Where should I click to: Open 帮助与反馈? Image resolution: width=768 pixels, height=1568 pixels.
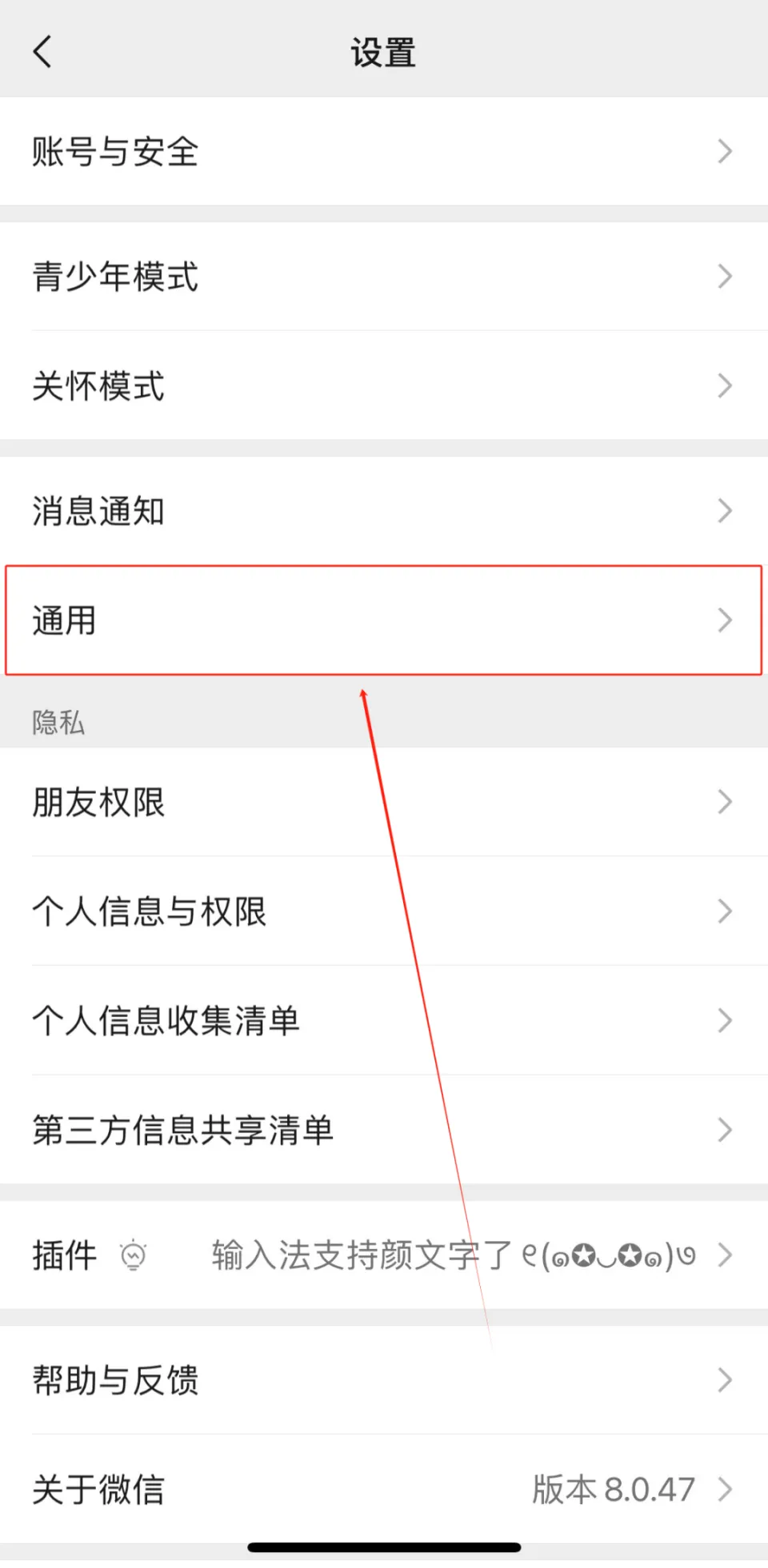384,1380
